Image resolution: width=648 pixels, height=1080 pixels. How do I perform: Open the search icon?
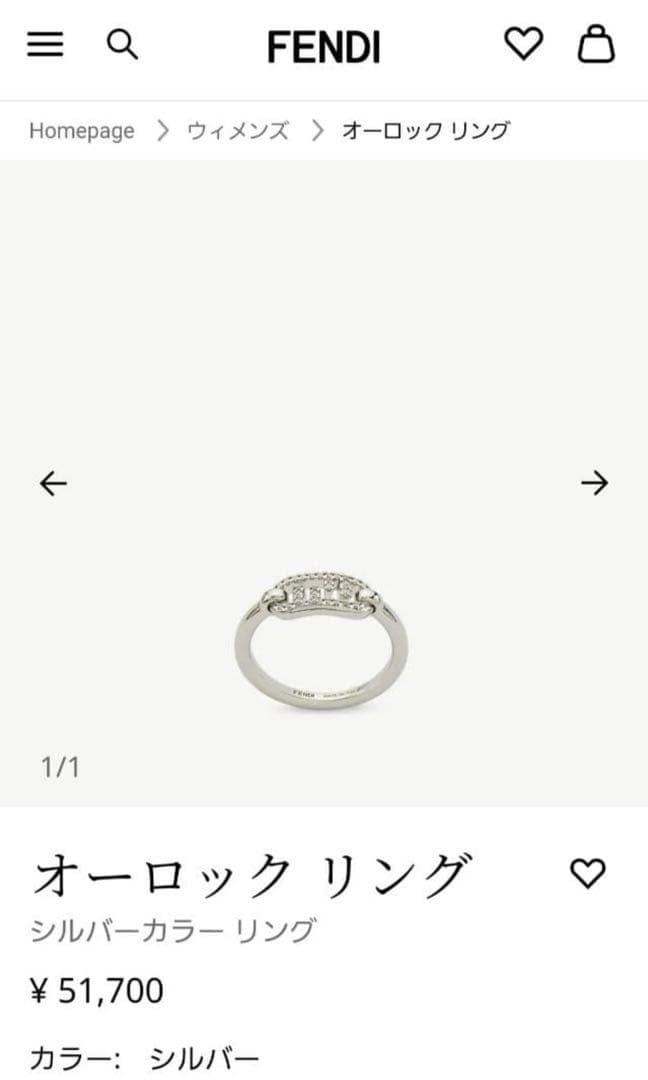[122, 45]
